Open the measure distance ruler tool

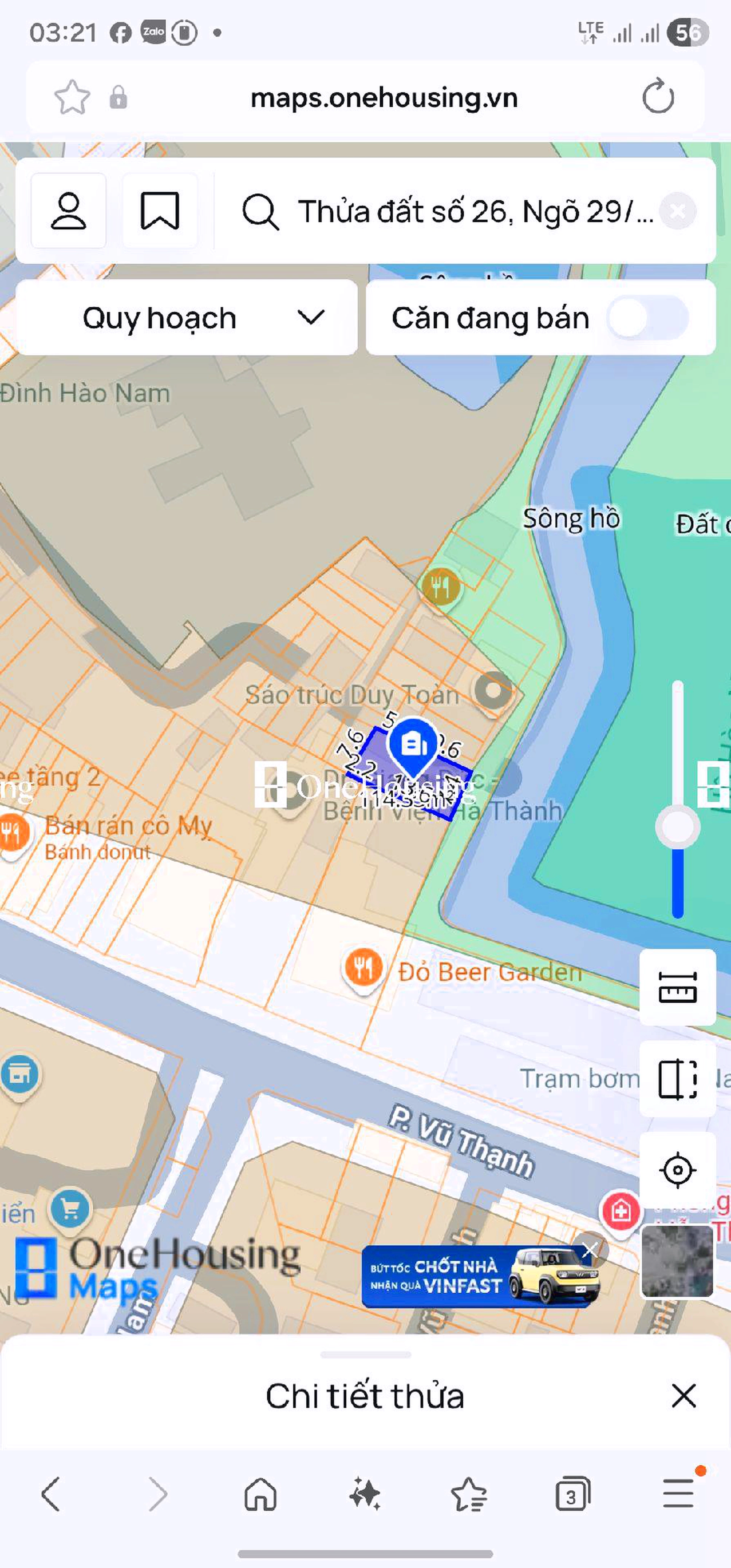pyautogui.click(x=677, y=987)
